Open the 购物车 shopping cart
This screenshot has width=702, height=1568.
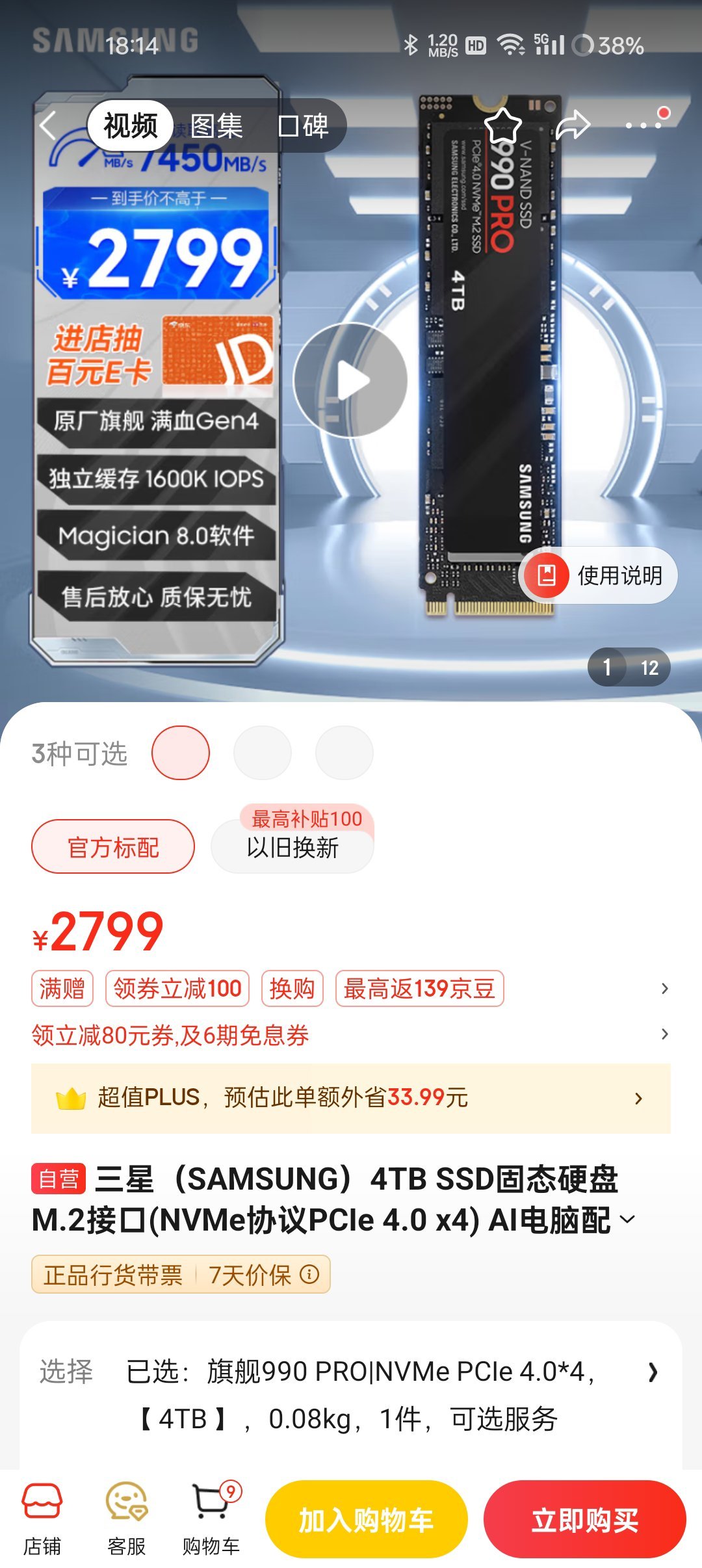coord(211,1519)
